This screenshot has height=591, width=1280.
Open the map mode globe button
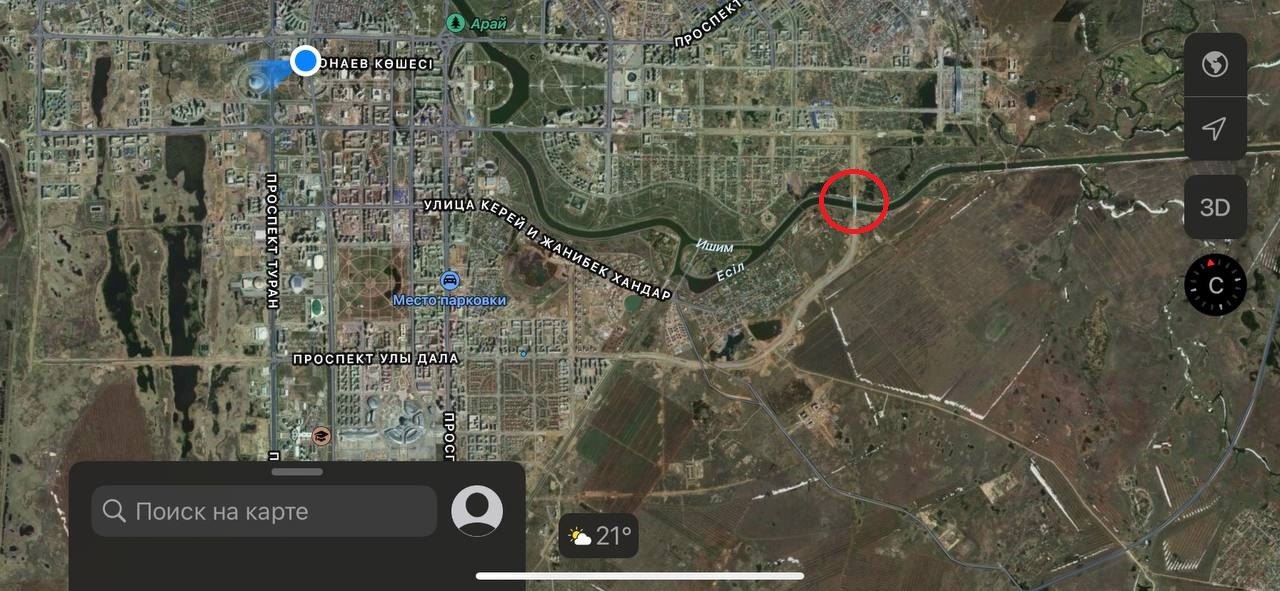[x=1215, y=66]
